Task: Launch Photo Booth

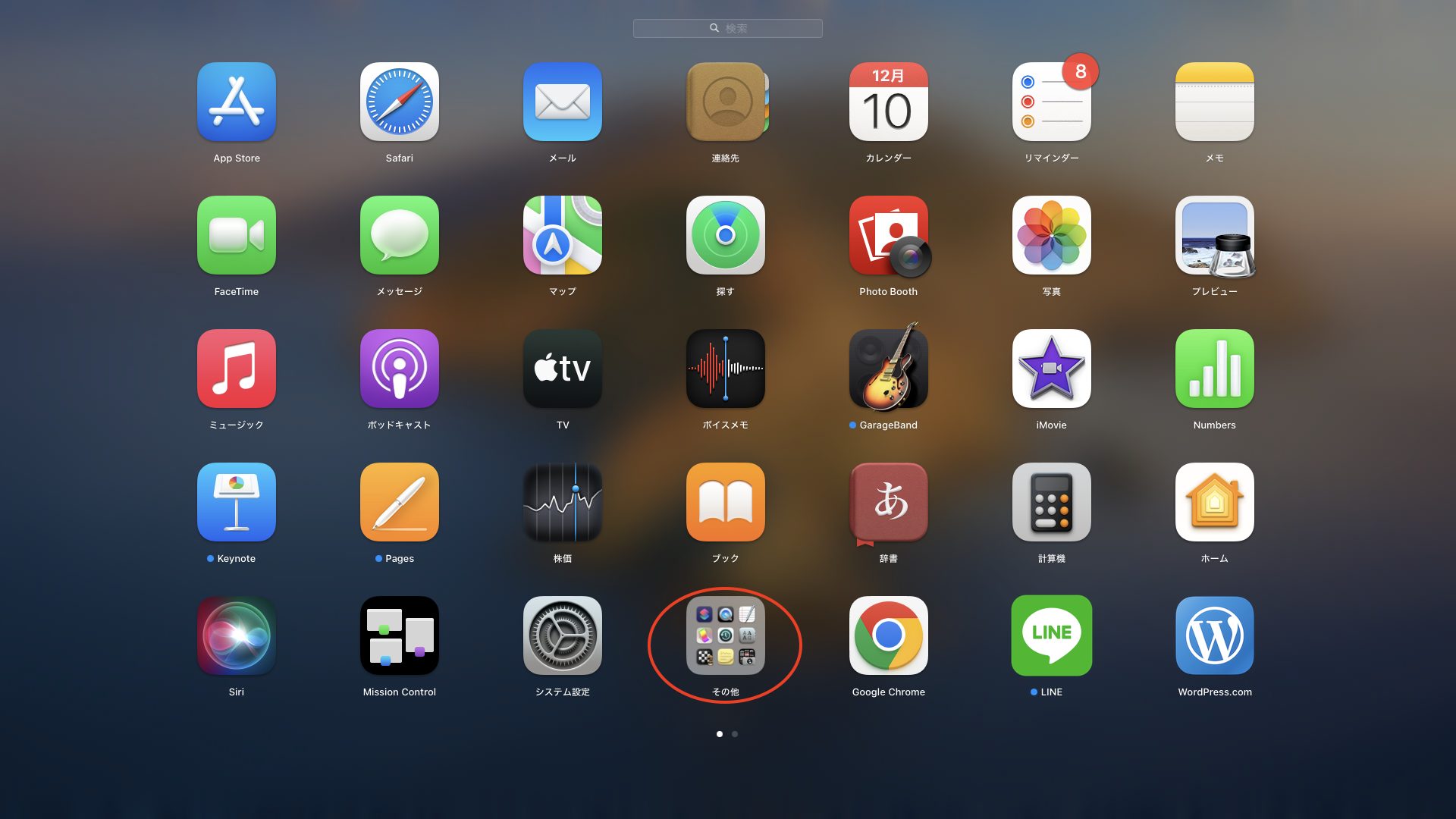Action: click(x=889, y=236)
